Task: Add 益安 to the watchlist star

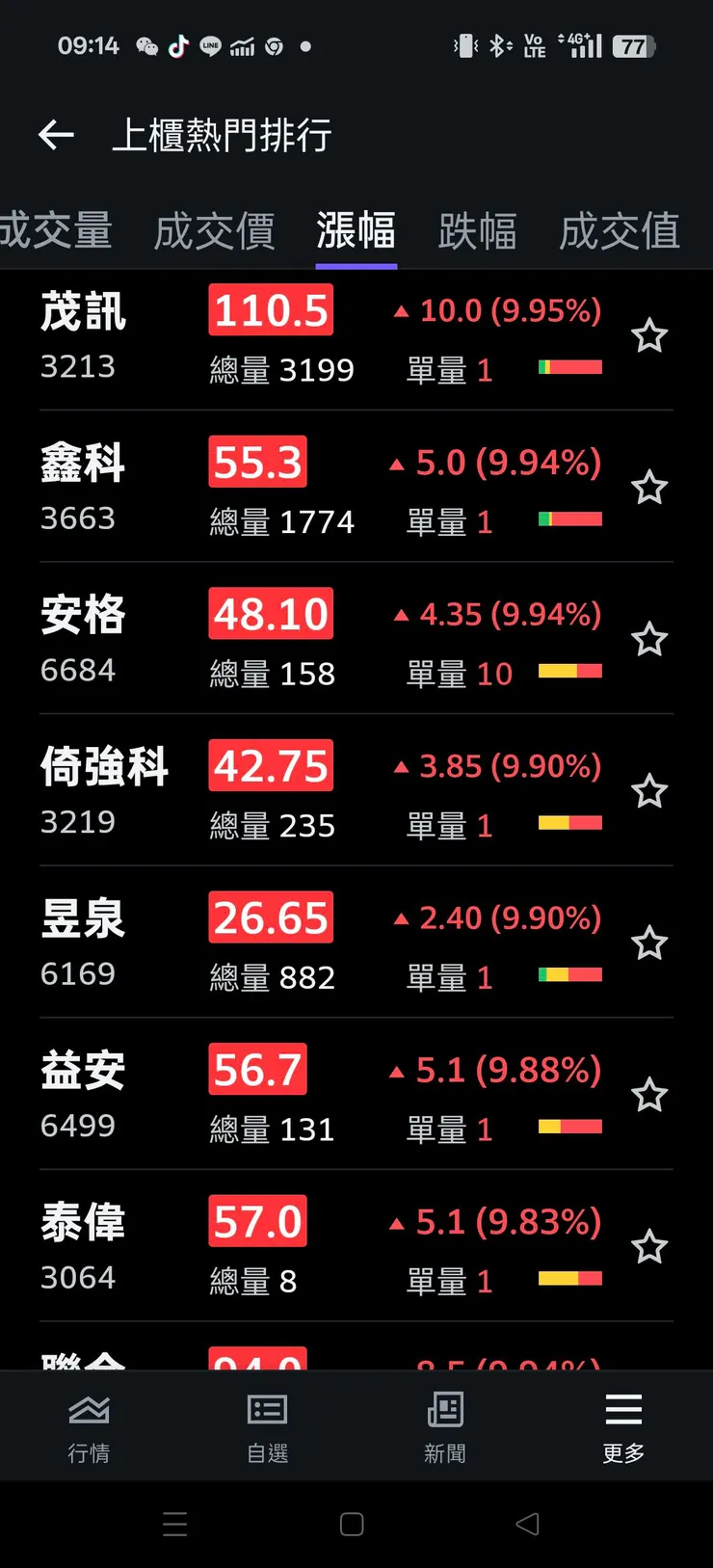Action: click(x=649, y=1095)
